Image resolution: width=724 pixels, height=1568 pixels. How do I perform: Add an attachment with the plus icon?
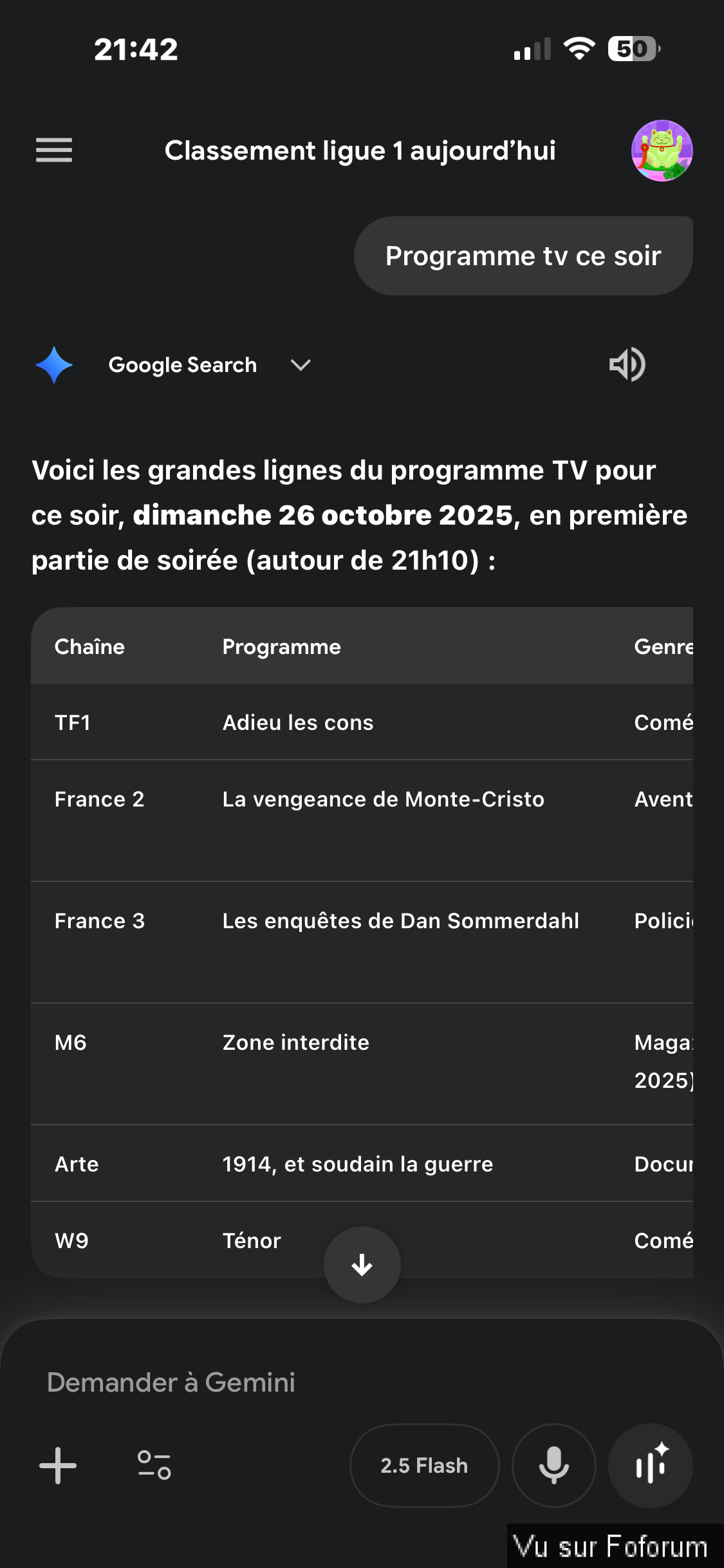58,1466
